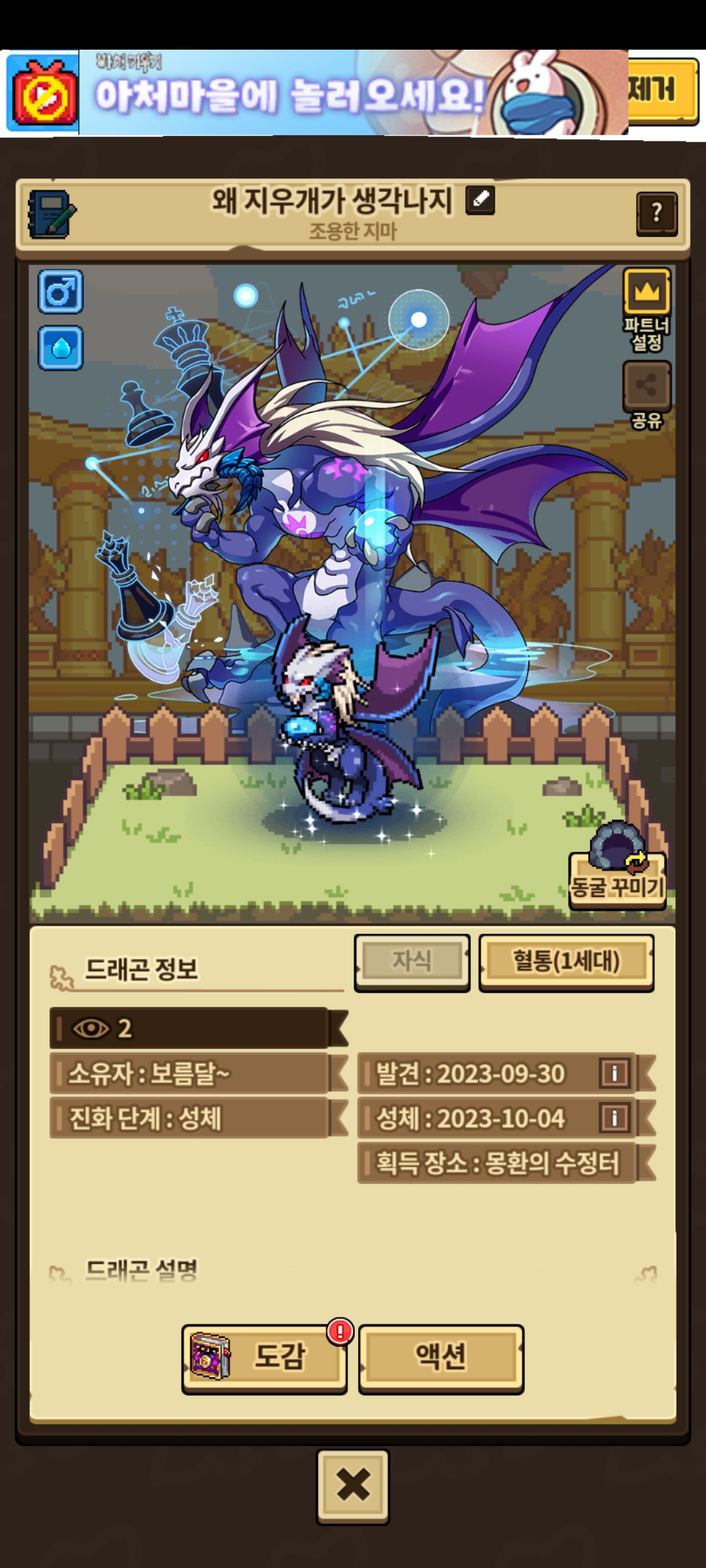706x1568 pixels.
Task: Share this dragon via 공유 icon
Action: pos(647,385)
